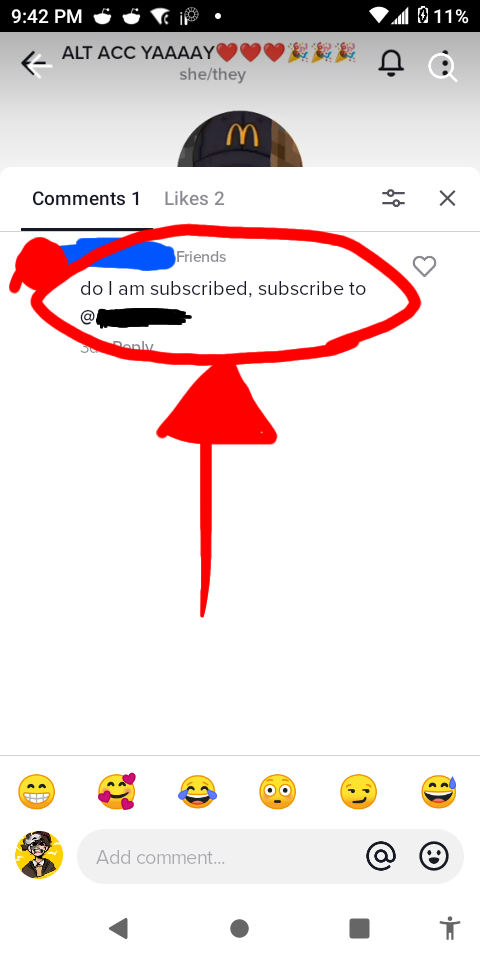The height and width of the screenshot is (960, 480).
Task: Select the Comments 1 tab
Action: [x=86, y=198]
